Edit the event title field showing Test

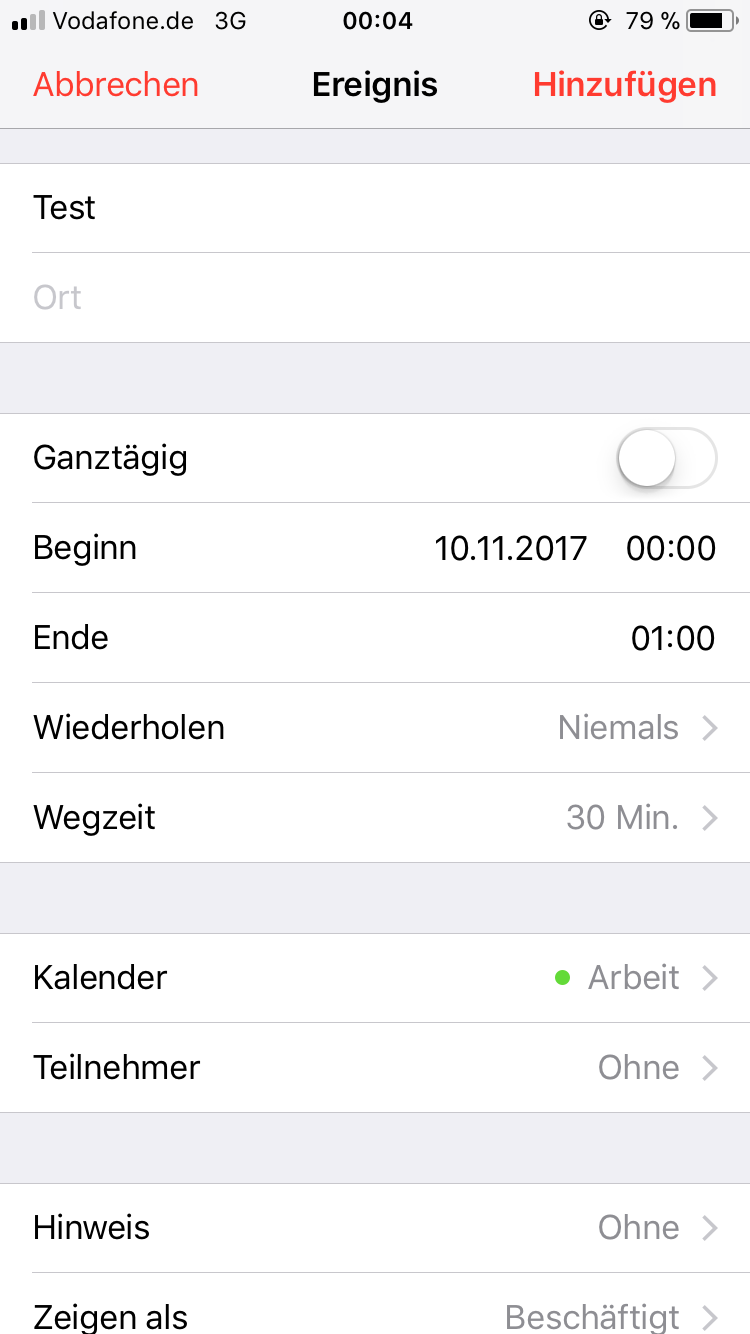[375, 208]
